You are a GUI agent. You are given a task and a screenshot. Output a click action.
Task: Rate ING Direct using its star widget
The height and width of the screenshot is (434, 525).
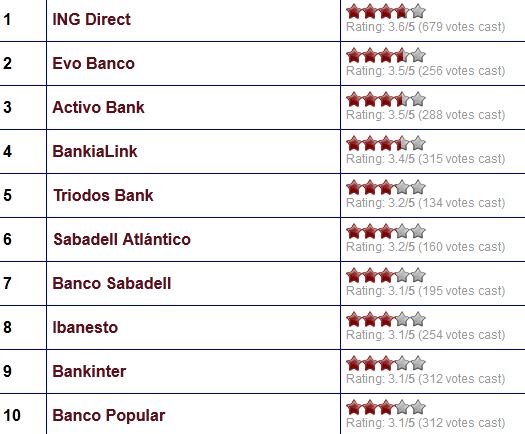[386, 11]
